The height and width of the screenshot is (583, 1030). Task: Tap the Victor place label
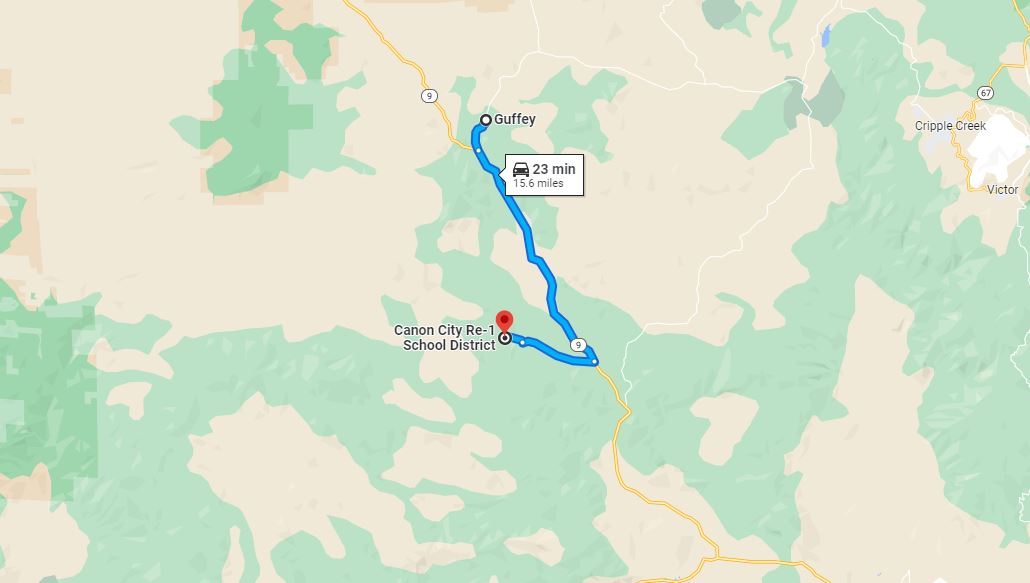tap(1002, 190)
